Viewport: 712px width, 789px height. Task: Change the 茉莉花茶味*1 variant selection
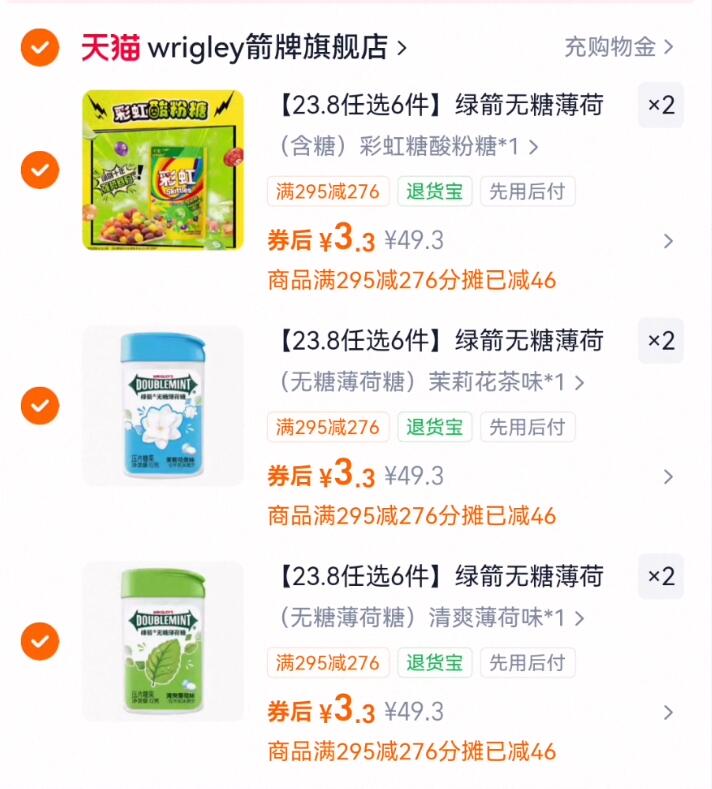pos(432,382)
